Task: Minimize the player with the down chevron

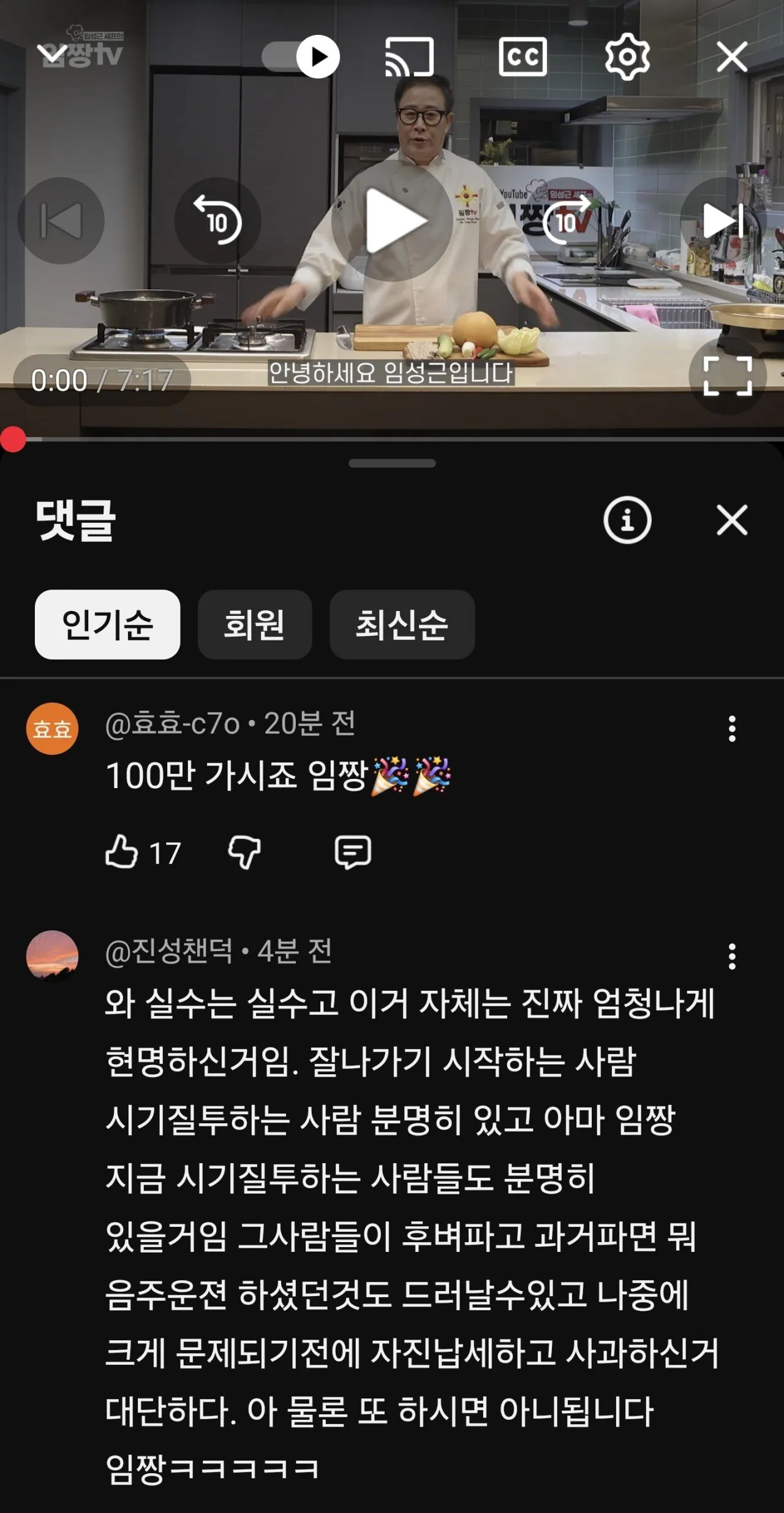Action: (53, 56)
